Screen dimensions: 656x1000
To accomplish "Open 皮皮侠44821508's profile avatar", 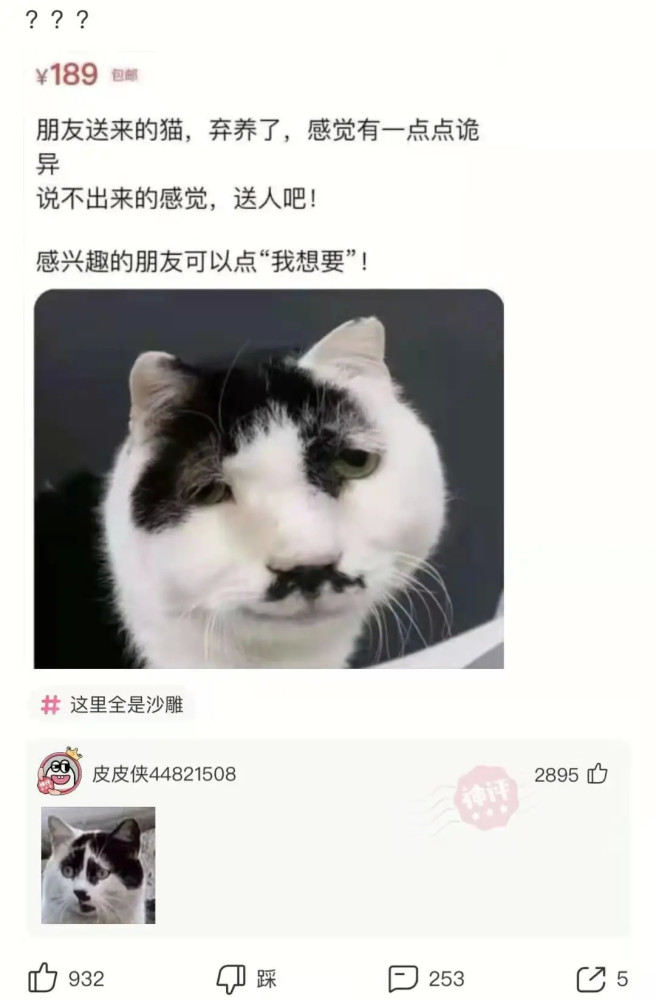I will point(60,773).
